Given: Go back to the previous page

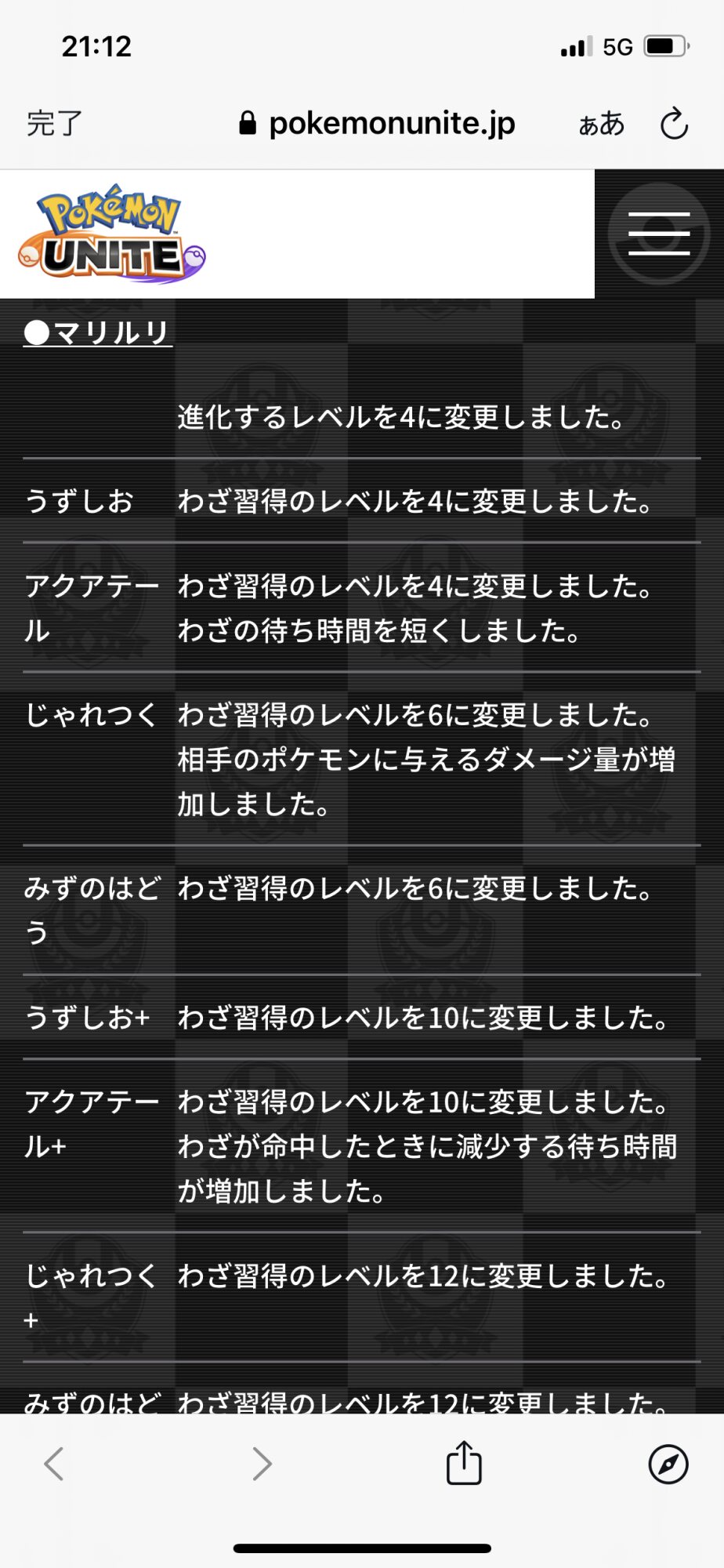Looking at the screenshot, I should pyautogui.click(x=54, y=1463).
